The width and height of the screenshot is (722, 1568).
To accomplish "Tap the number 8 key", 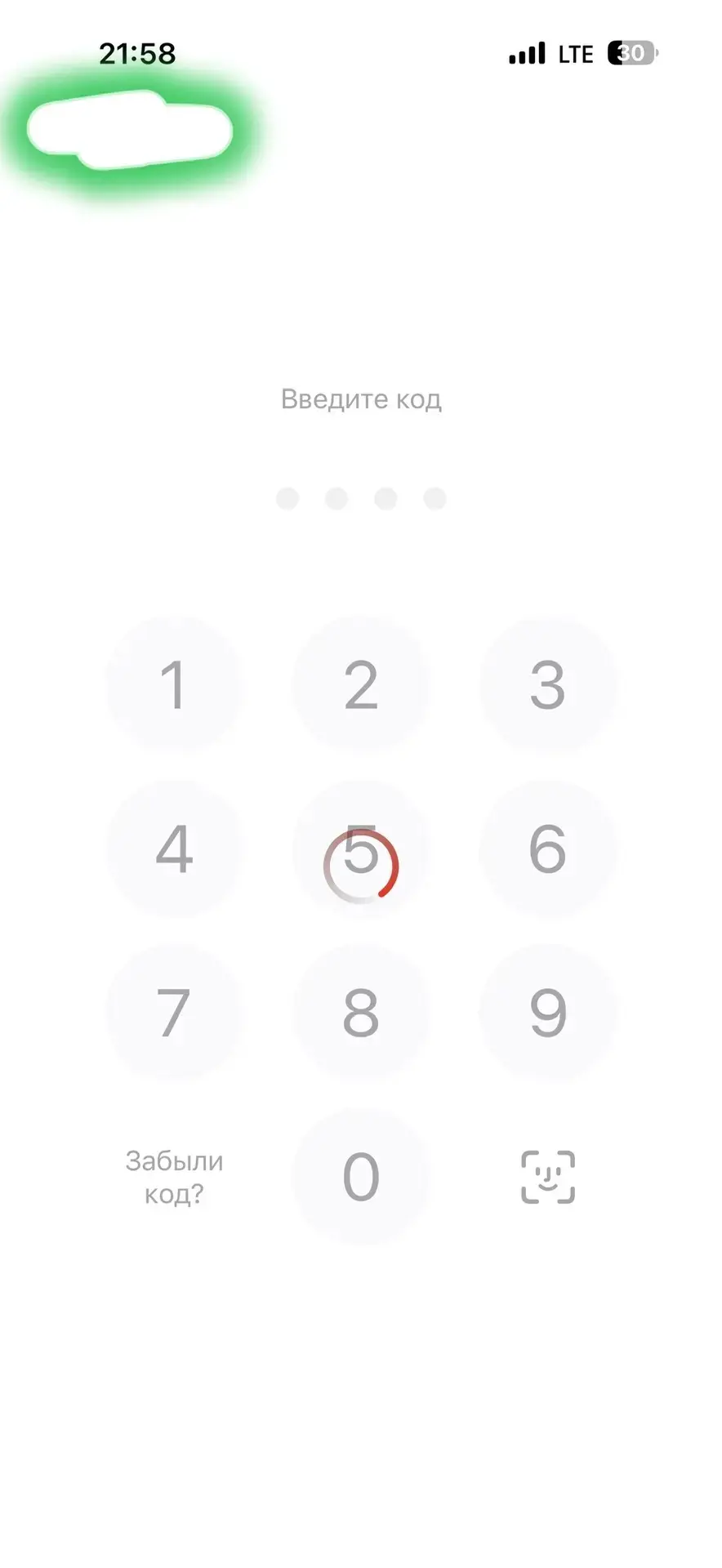I will (360, 1013).
